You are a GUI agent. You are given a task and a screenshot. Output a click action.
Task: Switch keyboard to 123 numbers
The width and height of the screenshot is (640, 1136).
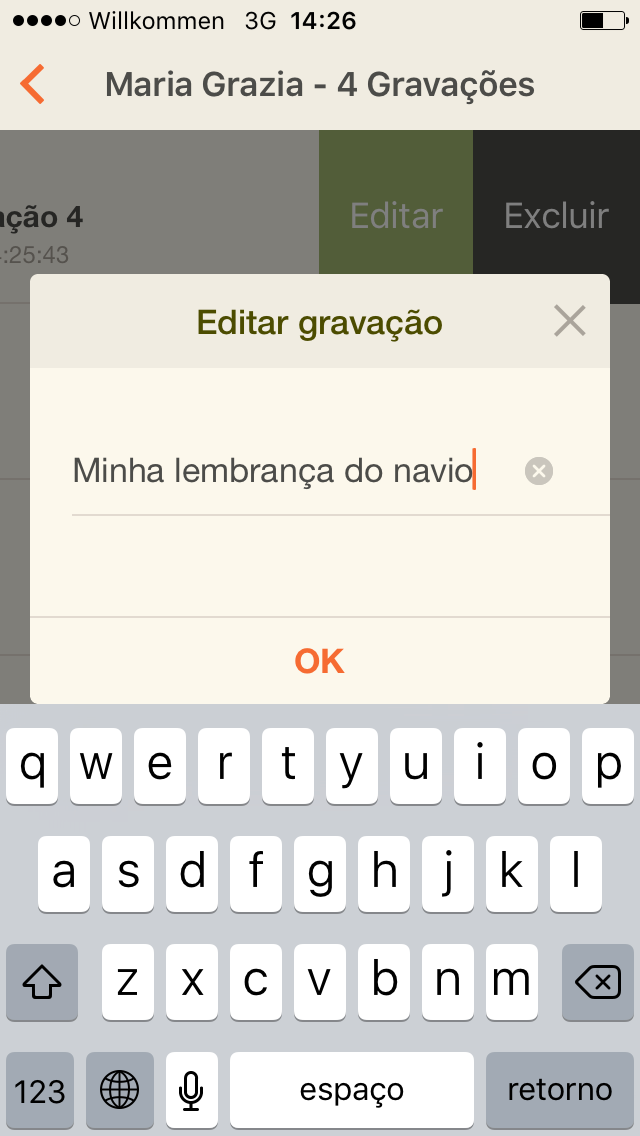[x=40, y=1090]
